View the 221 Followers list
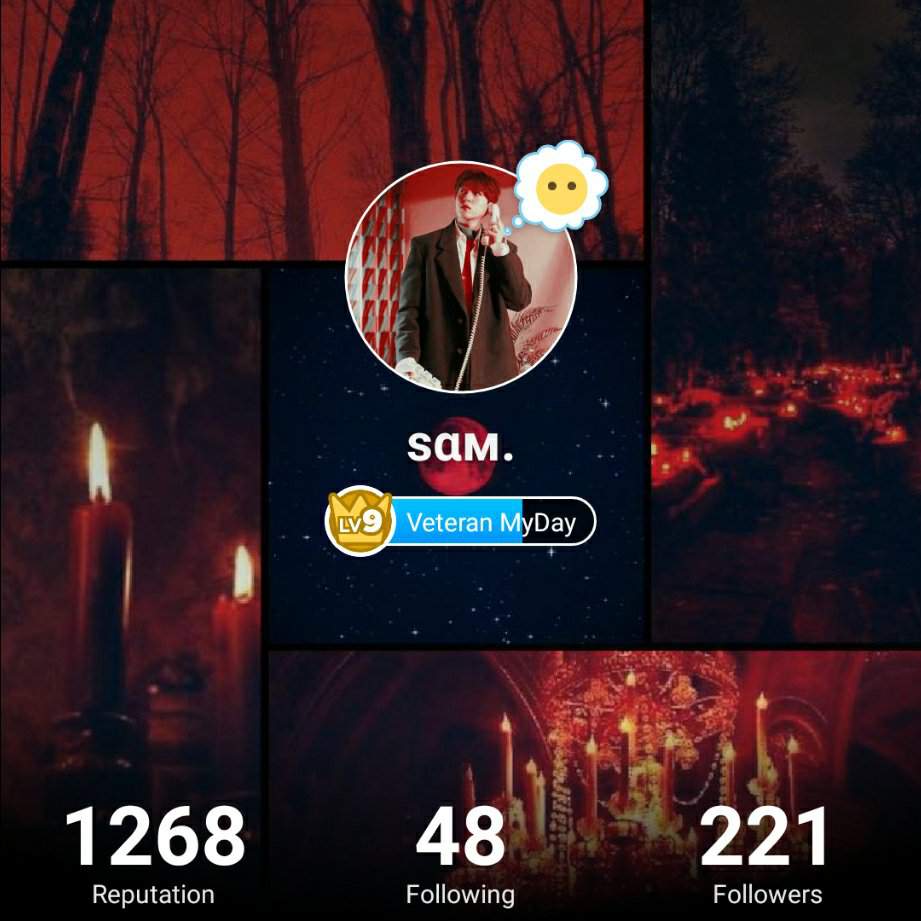Viewport: 921px width, 921px height. point(766,855)
